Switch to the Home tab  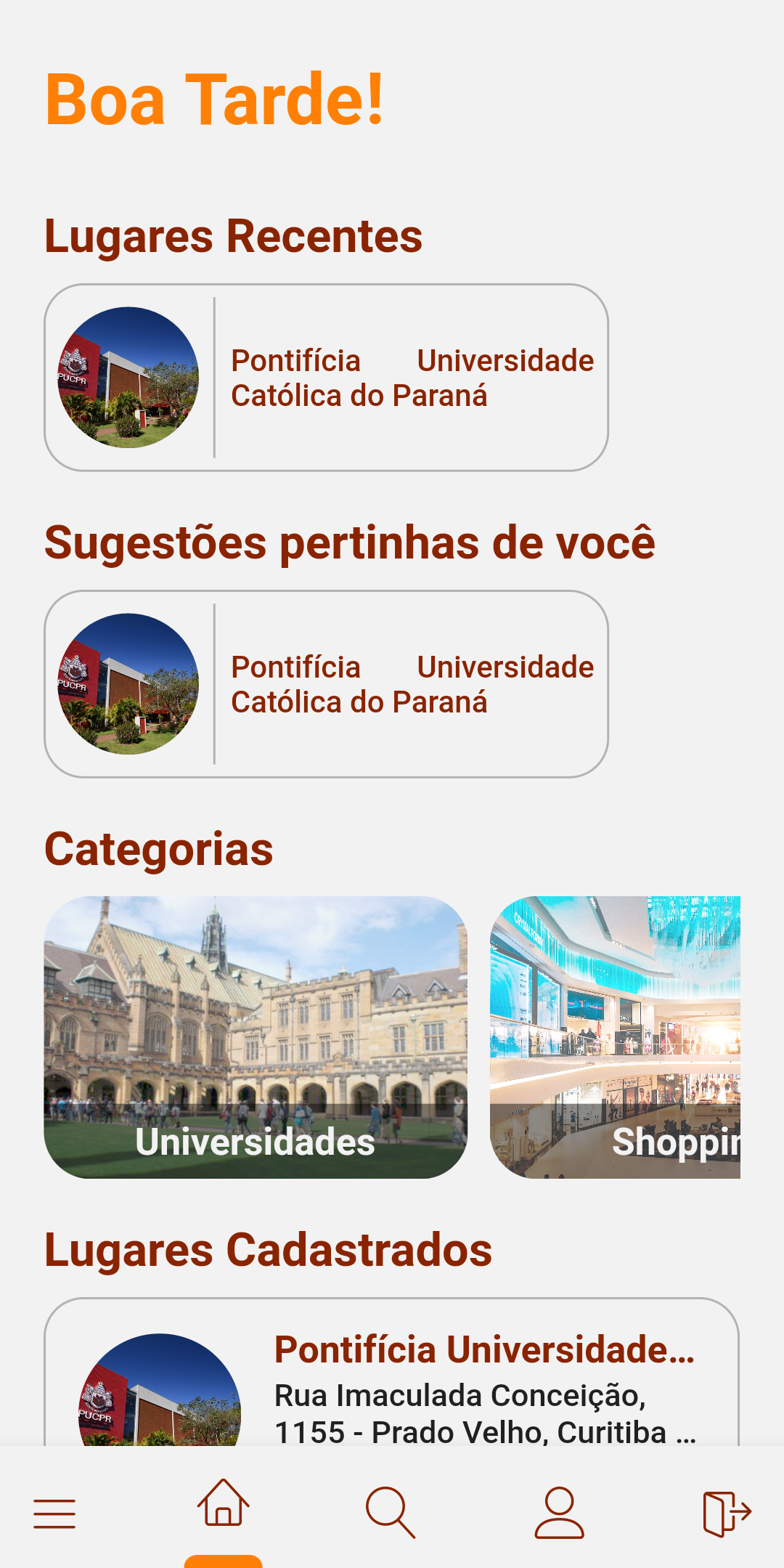click(224, 1503)
